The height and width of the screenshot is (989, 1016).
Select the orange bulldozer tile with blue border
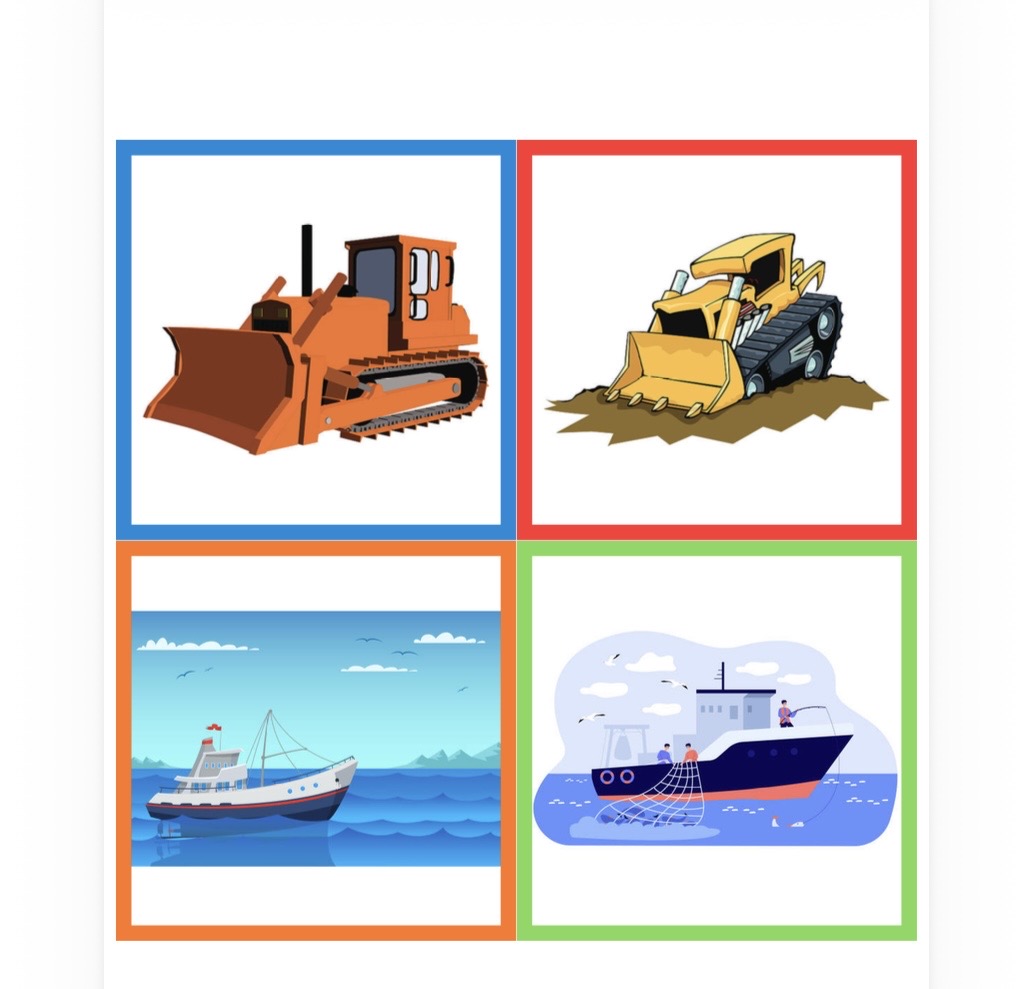[x=316, y=340]
